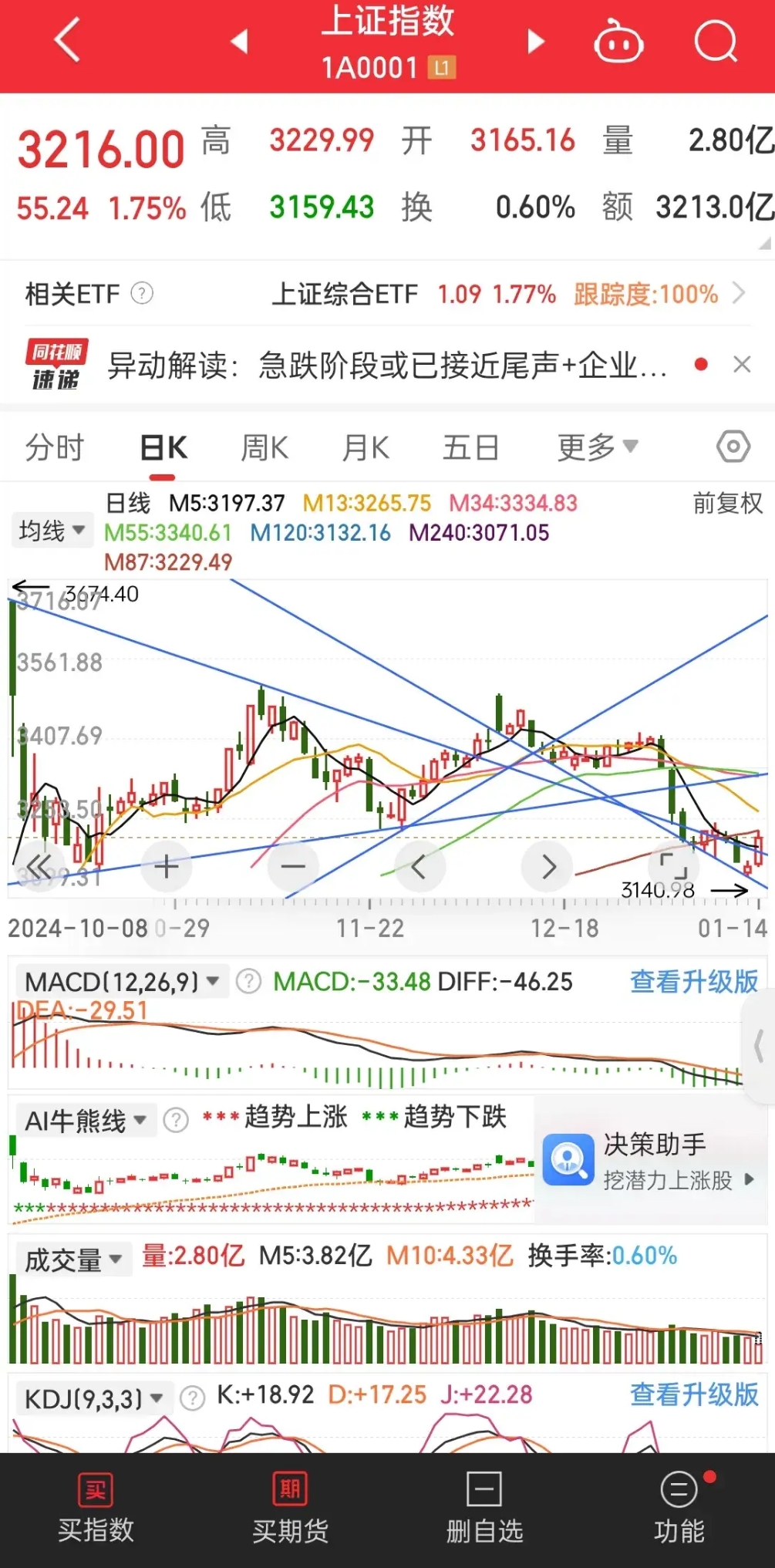Open the MACD(12,26,9) indicator dropdown
This screenshot has width=775, height=1568.
120,980
